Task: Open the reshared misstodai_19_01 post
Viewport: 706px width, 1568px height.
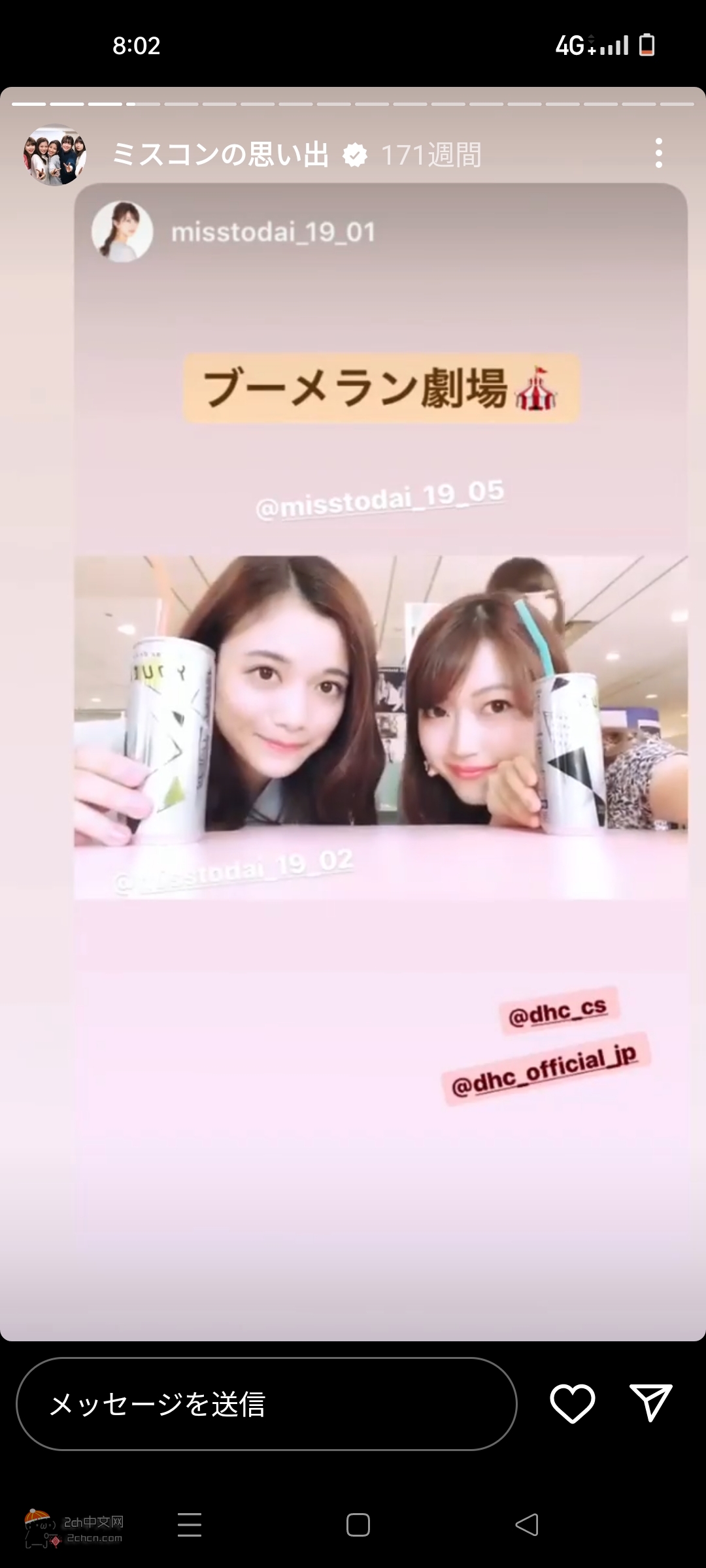Action: [273, 233]
